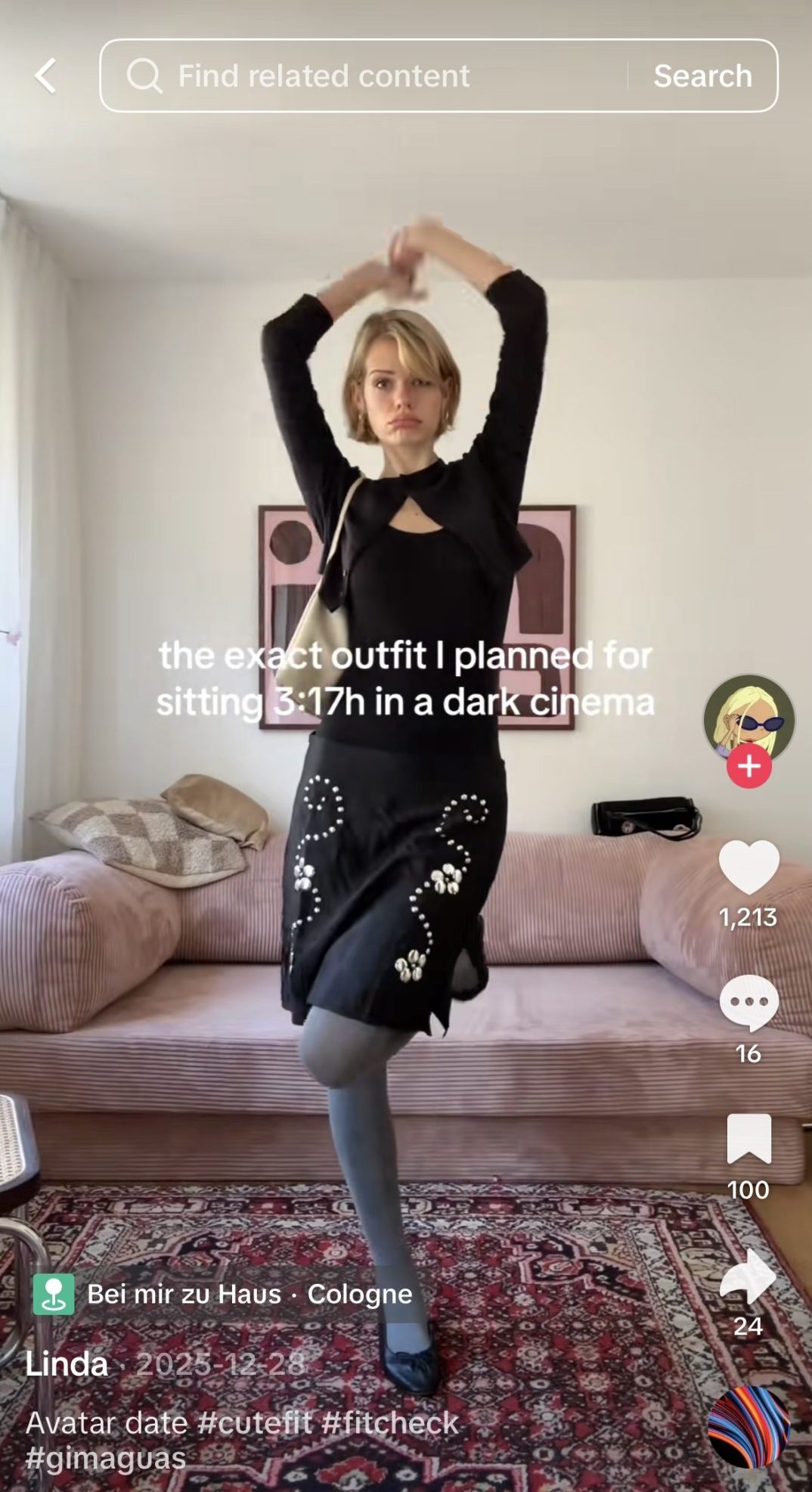Open the spinning sound disc
The width and height of the screenshot is (812, 1492).
(748, 1427)
